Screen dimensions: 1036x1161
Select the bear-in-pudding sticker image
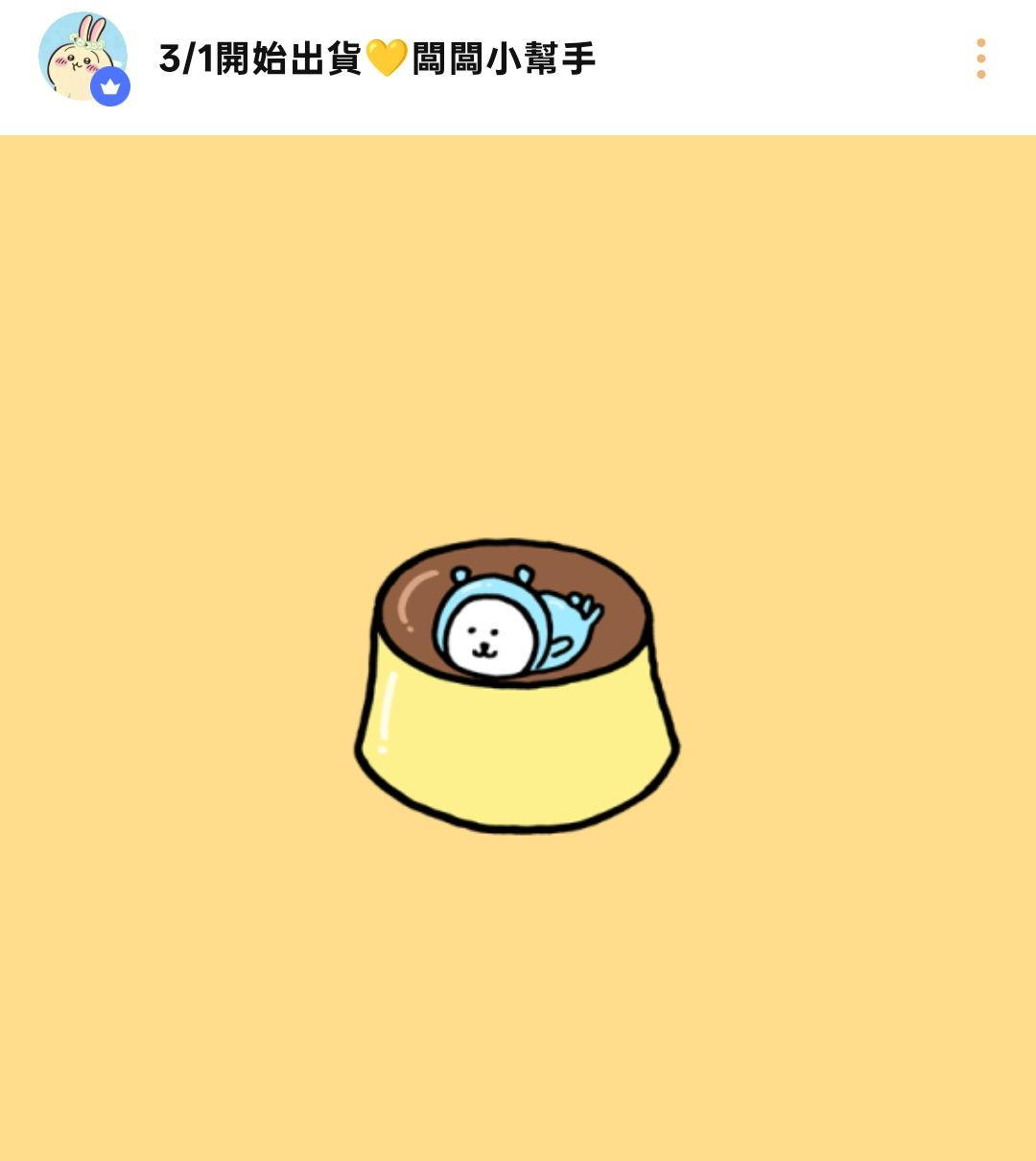click(518, 681)
